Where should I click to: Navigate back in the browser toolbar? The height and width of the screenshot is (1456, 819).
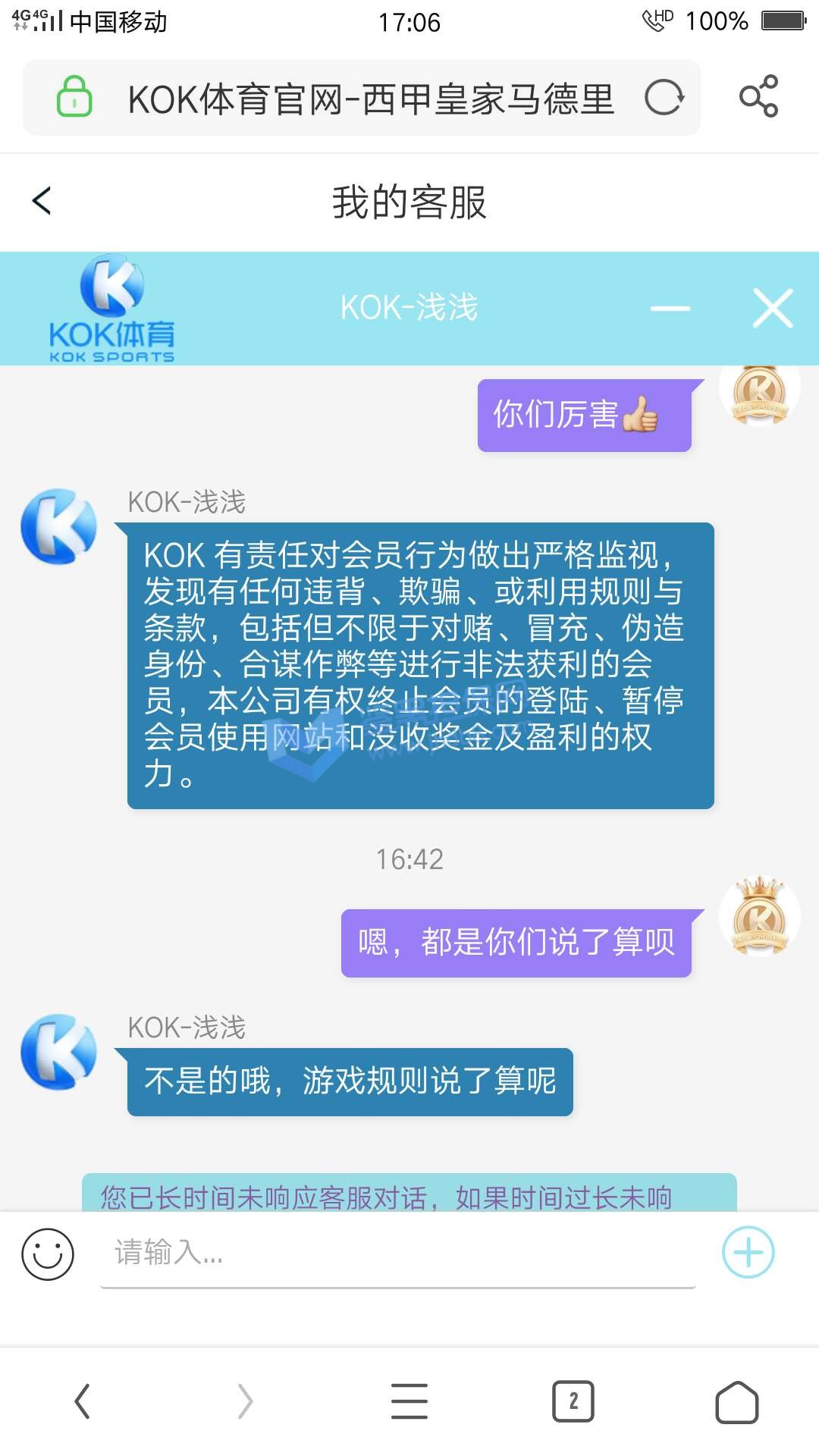point(83,1401)
